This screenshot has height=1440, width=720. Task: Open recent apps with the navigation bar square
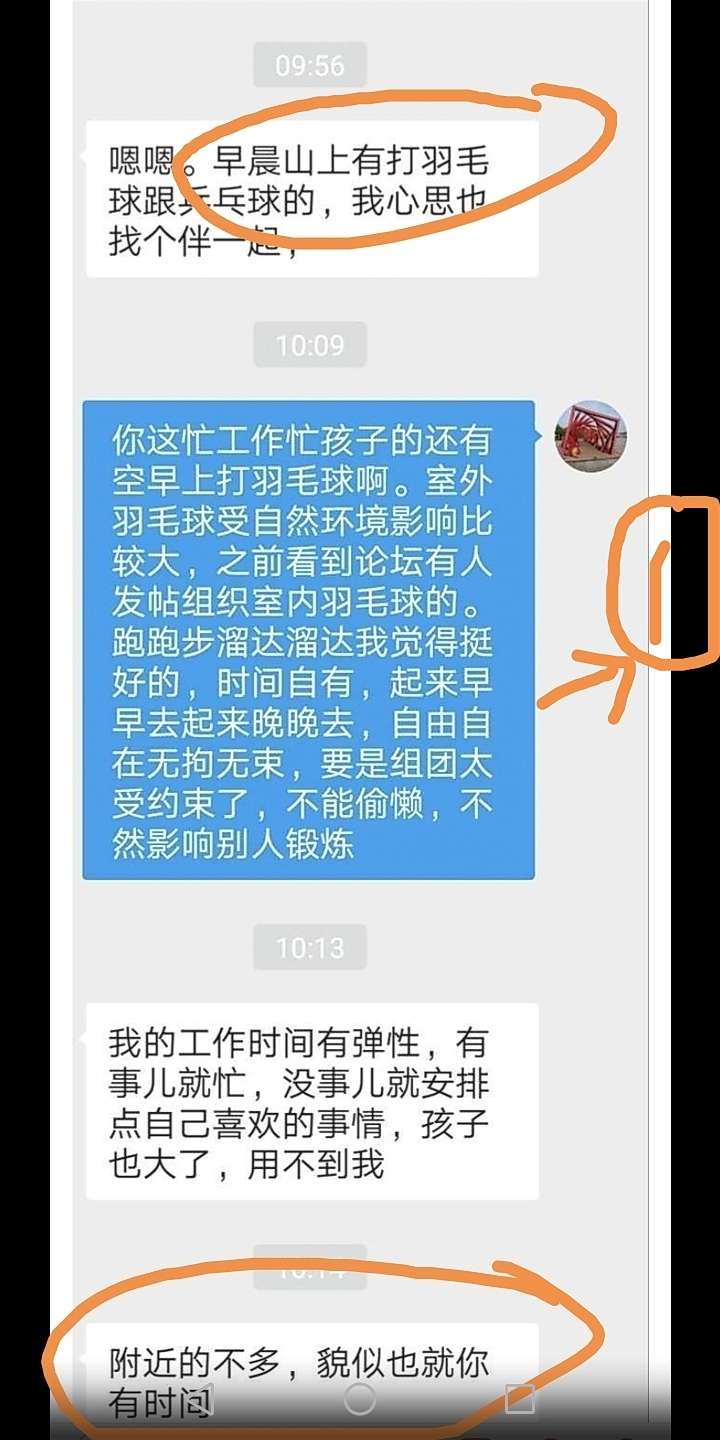(520, 1398)
